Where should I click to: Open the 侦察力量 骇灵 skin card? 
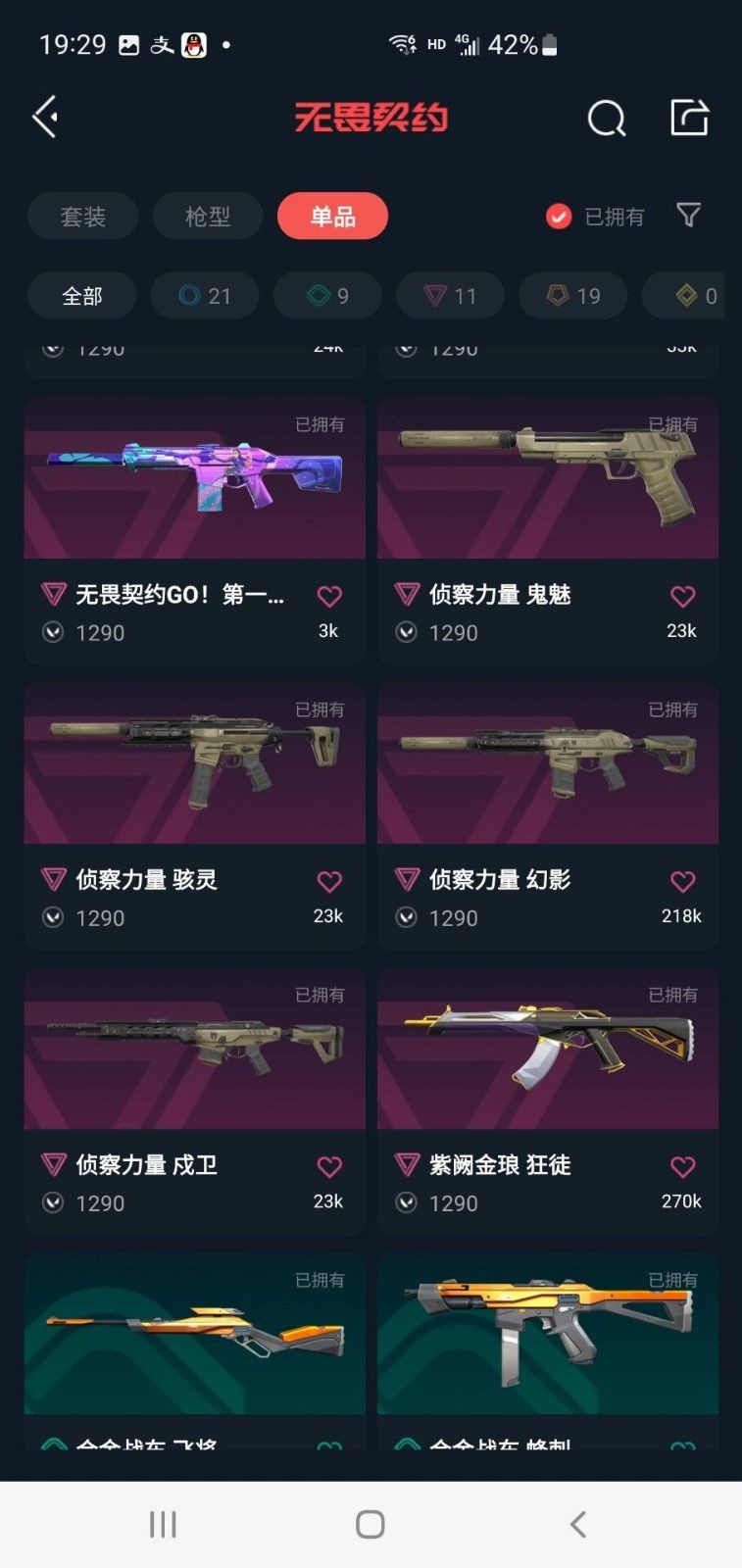(194, 764)
